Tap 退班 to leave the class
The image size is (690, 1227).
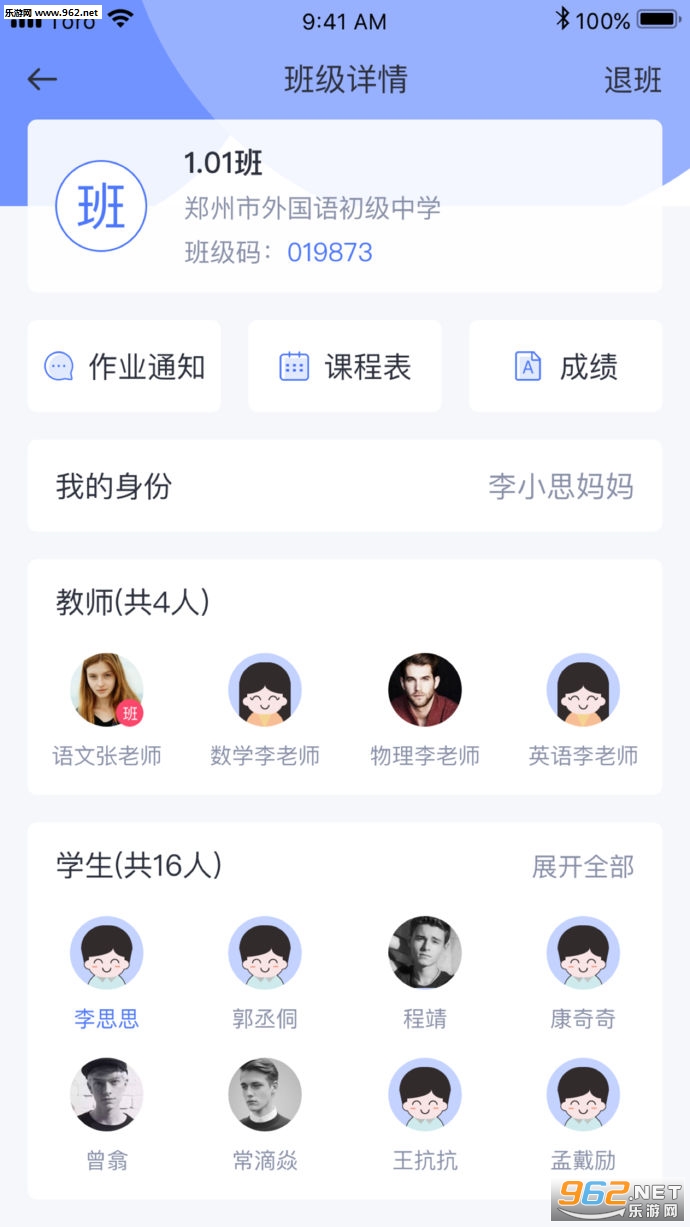632,80
